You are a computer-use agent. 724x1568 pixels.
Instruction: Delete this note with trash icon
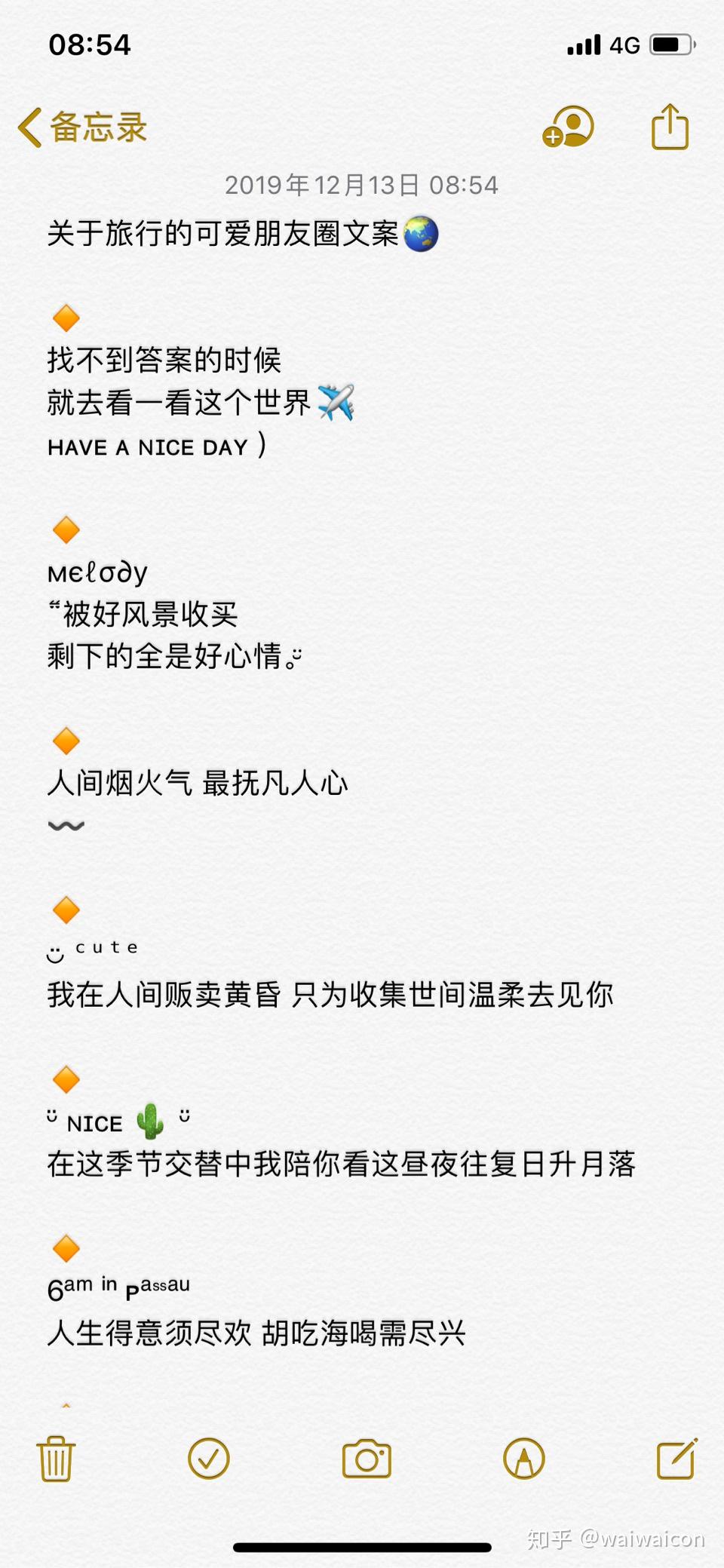(56, 1459)
